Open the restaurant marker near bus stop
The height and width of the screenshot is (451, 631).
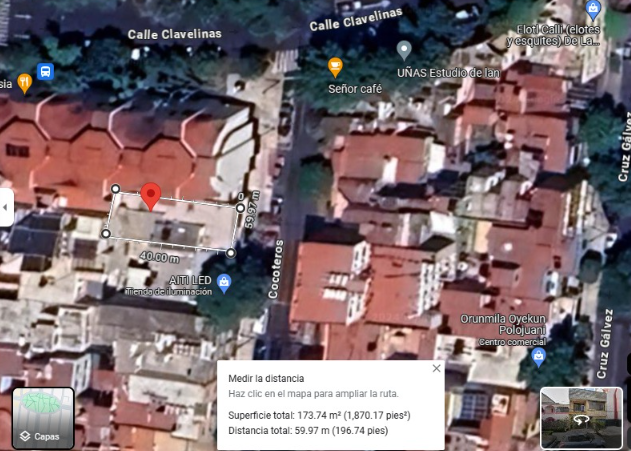click(x=25, y=83)
